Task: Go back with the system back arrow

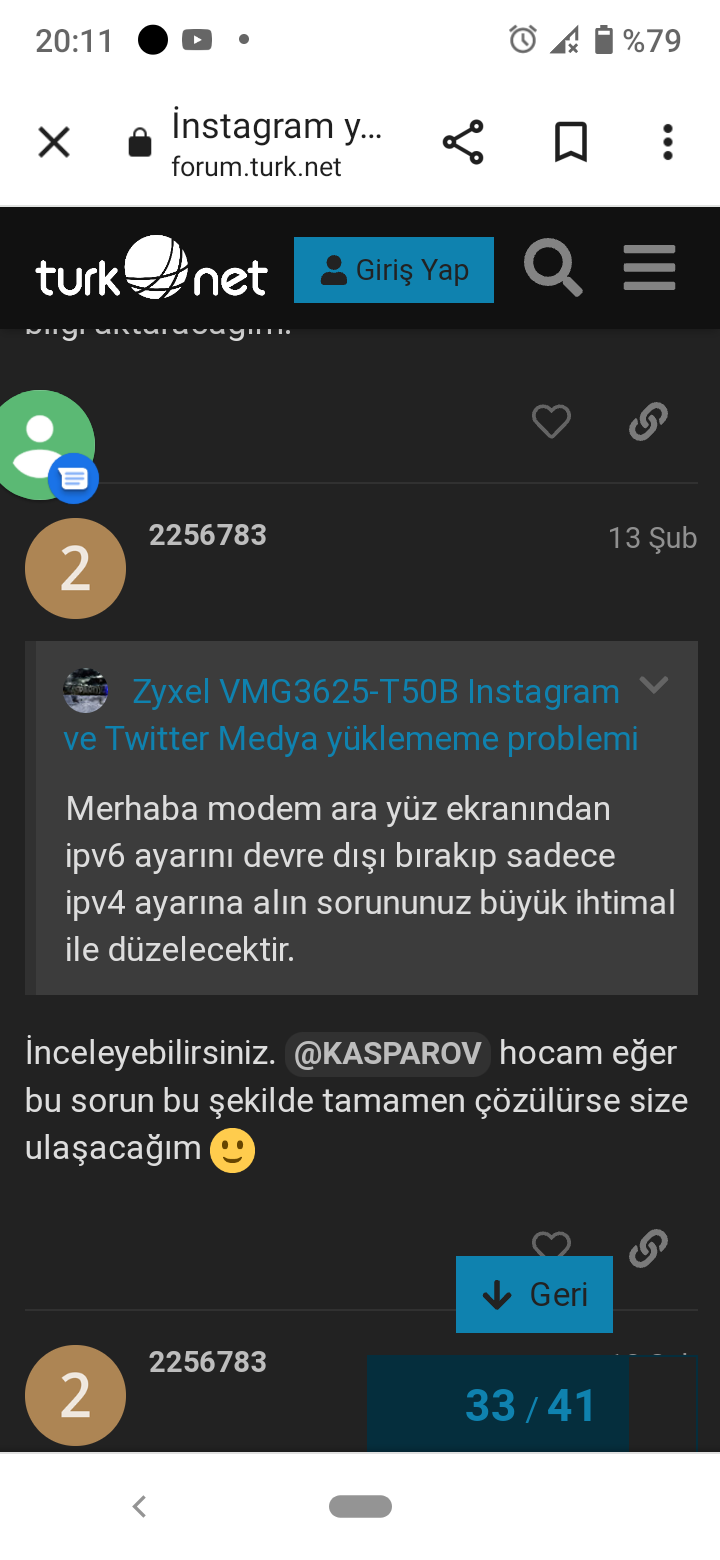Action: pyautogui.click(x=140, y=1506)
